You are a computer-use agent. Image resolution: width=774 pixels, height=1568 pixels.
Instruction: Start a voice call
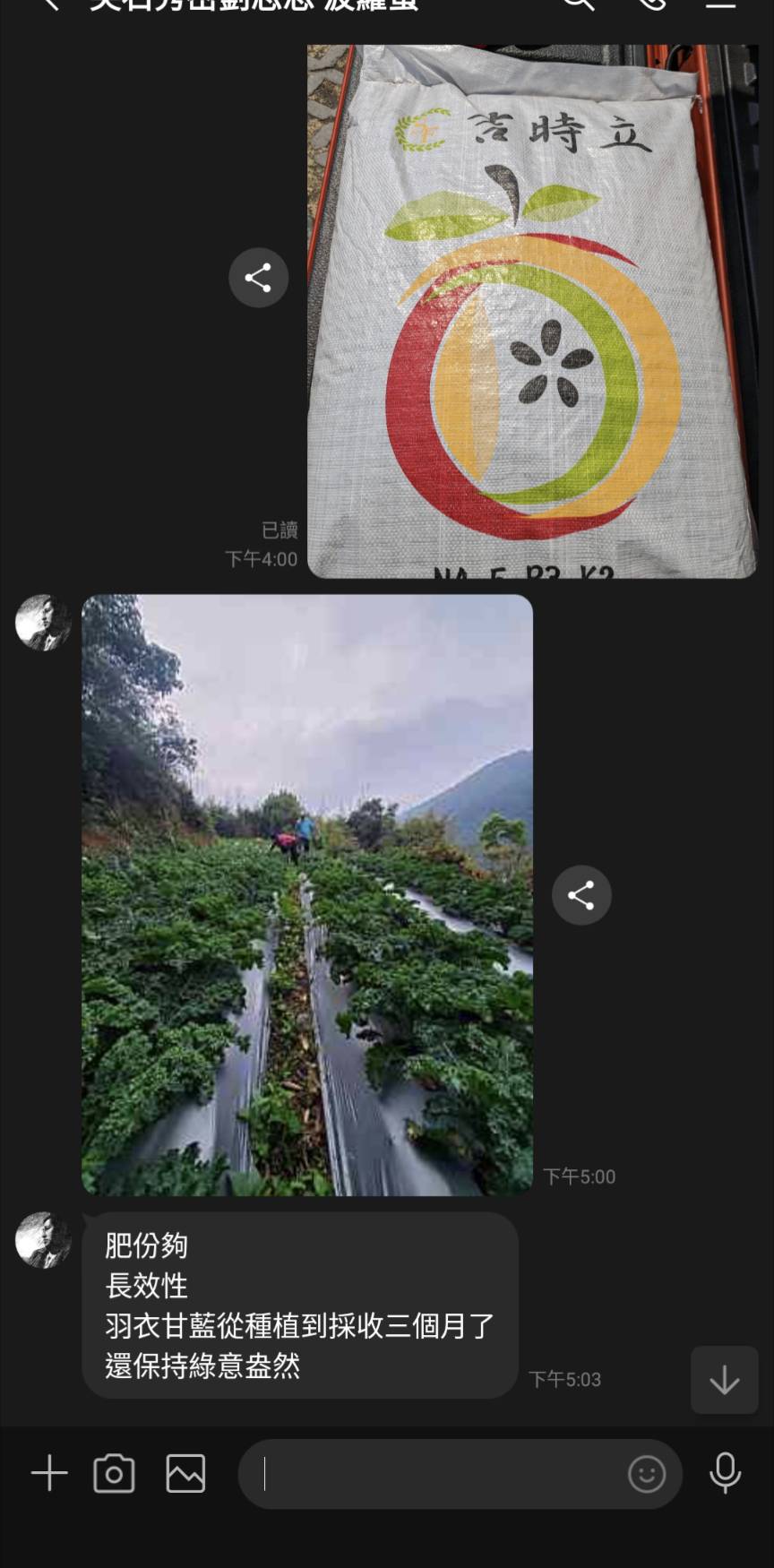tap(652, 4)
